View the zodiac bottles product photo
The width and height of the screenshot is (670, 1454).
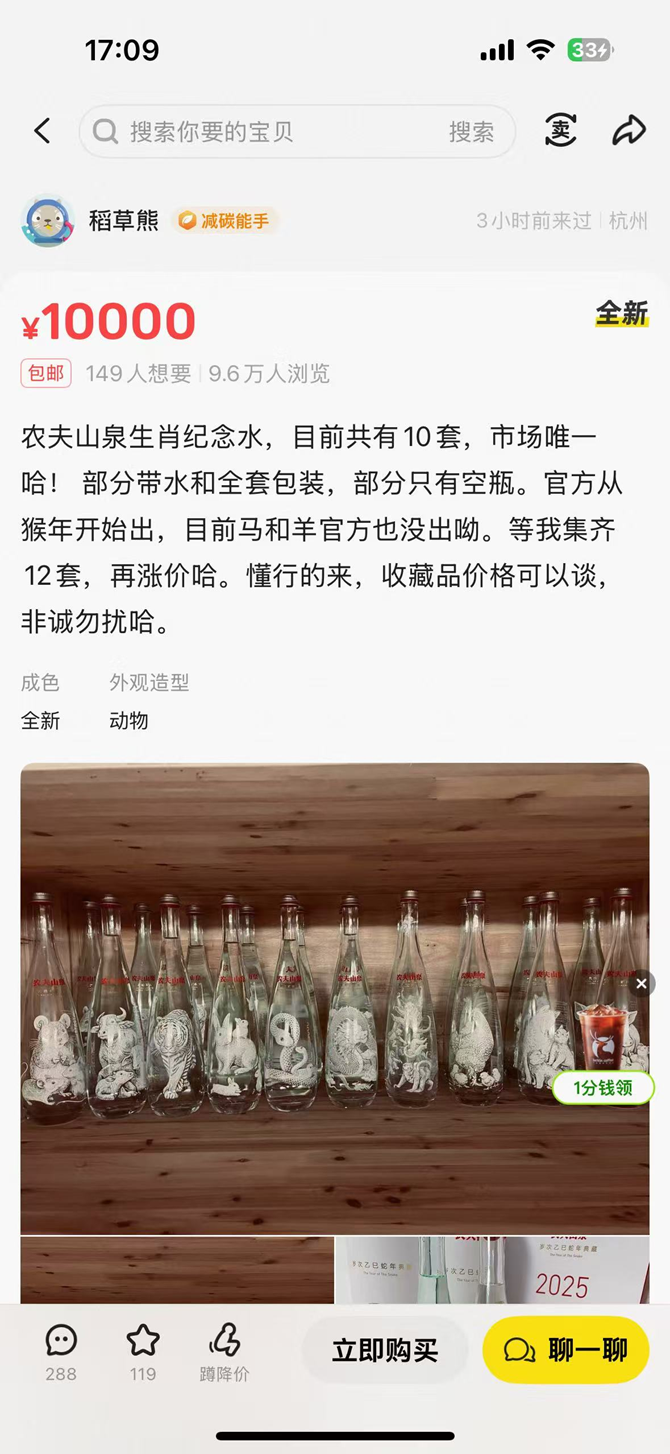300,998
